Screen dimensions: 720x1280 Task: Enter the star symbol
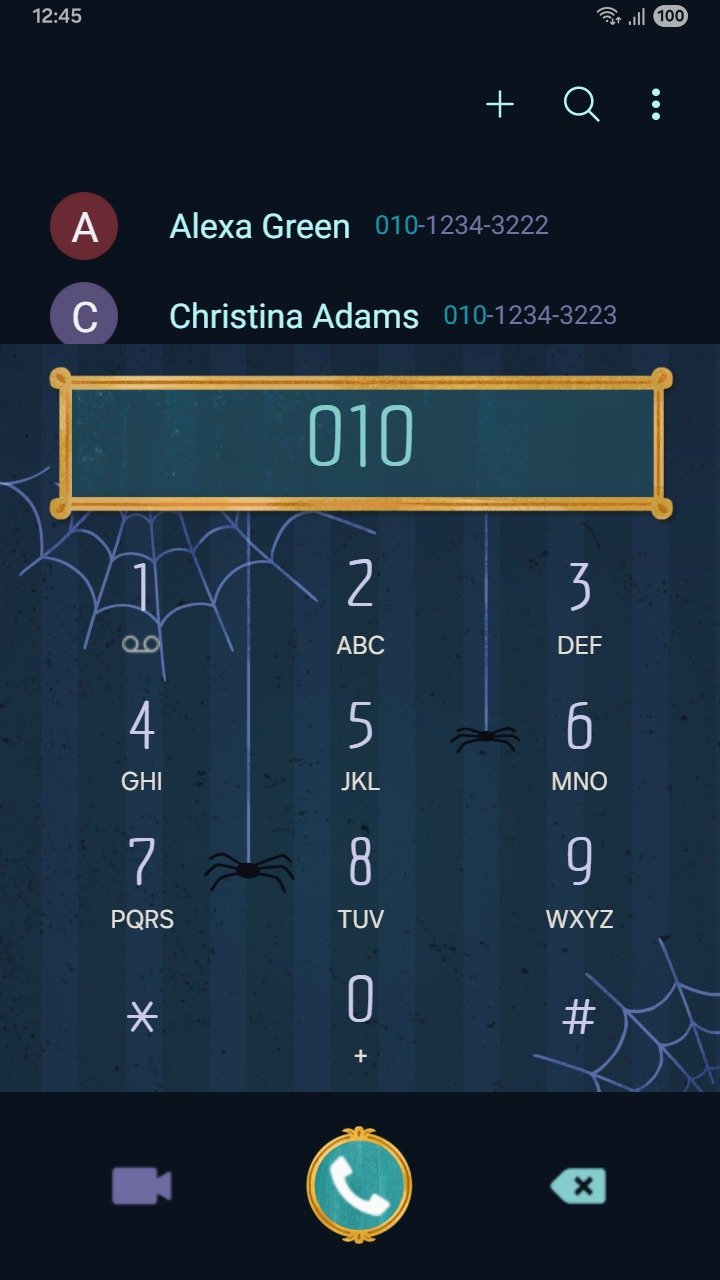[x=142, y=1018]
